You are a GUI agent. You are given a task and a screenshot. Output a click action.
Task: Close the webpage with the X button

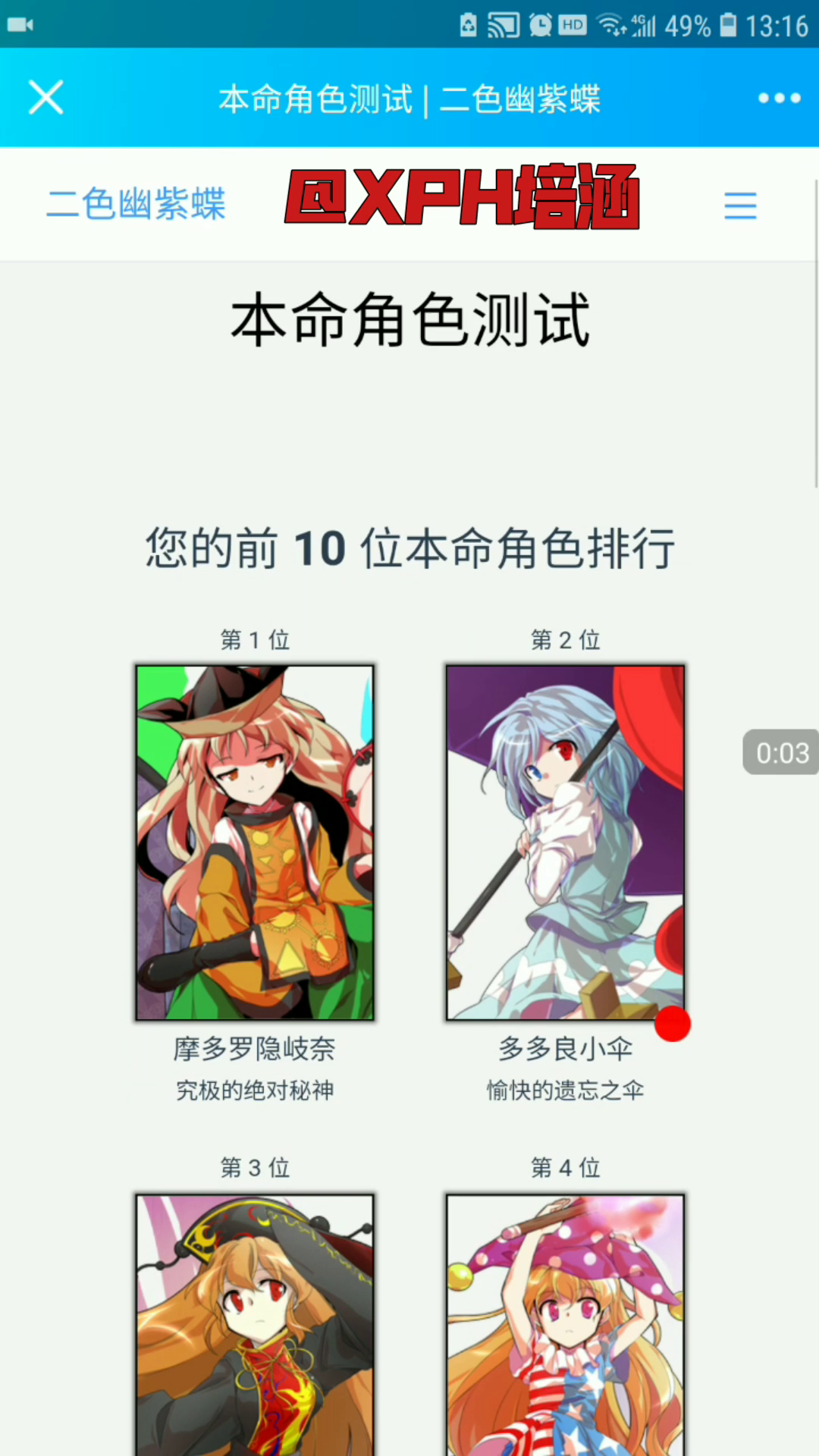pyautogui.click(x=45, y=98)
